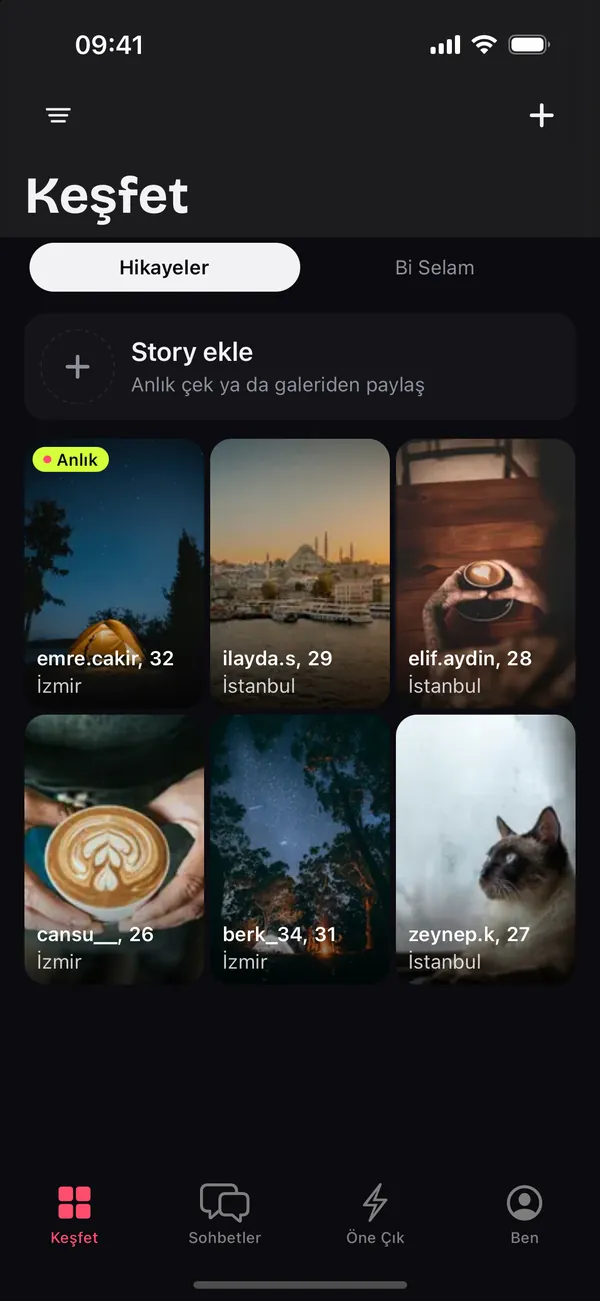The width and height of the screenshot is (600, 1301).
Task: Open emre.cakir's story
Action: point(114,574)
